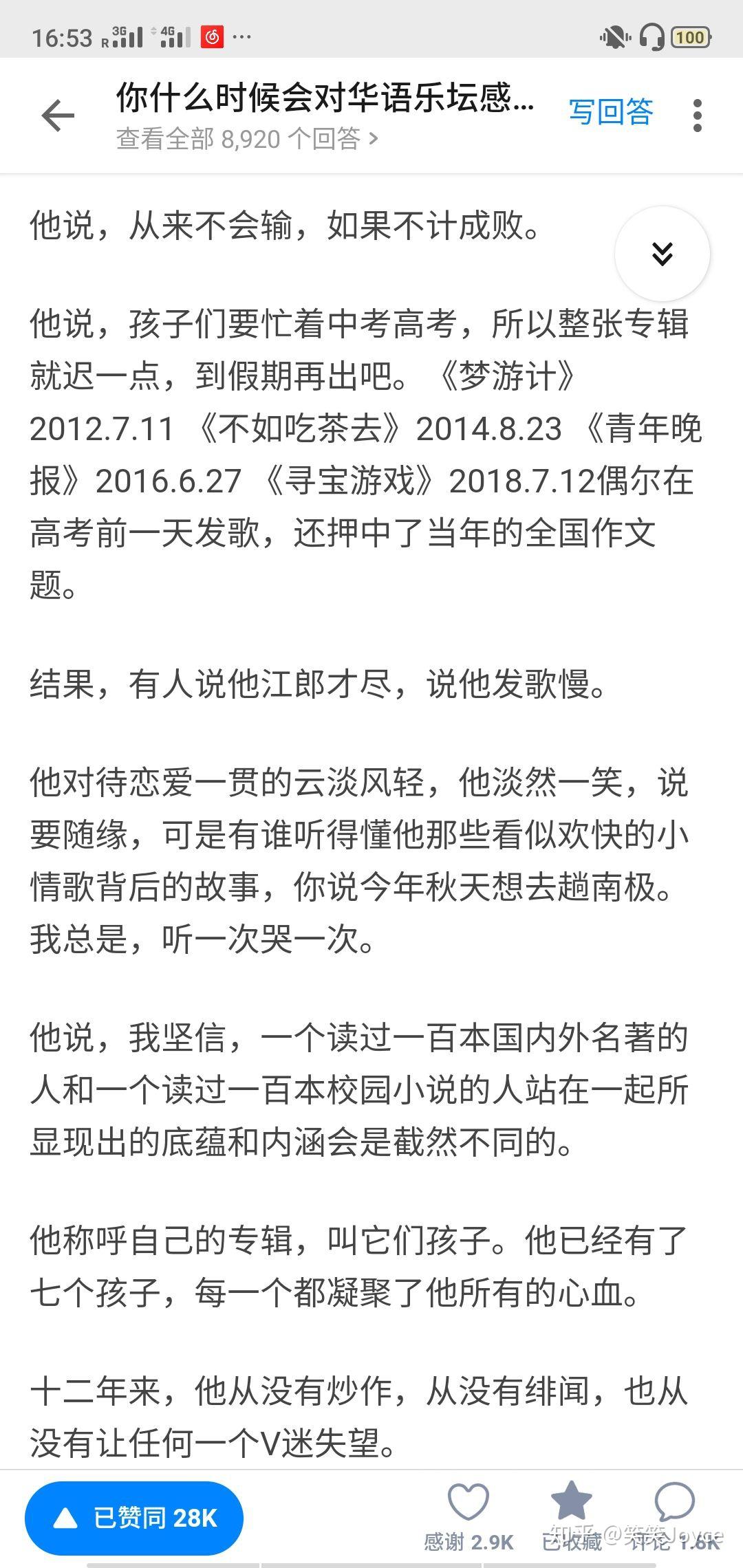Tap 写回答 to write an answer
This screenshot has width=743, height=1568.
pos(611,112)
